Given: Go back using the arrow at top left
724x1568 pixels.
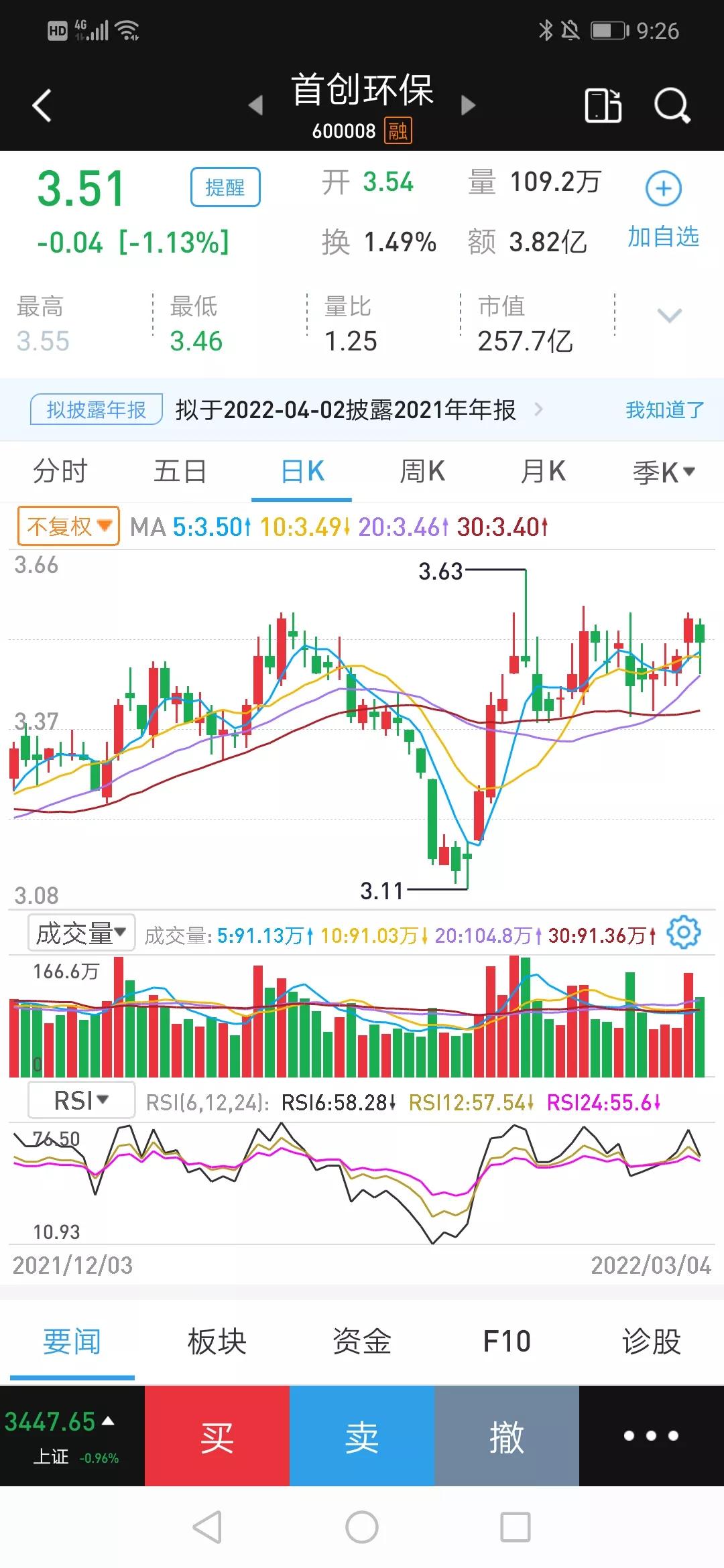Looking at the screenshot, I should tap(42, 105).
